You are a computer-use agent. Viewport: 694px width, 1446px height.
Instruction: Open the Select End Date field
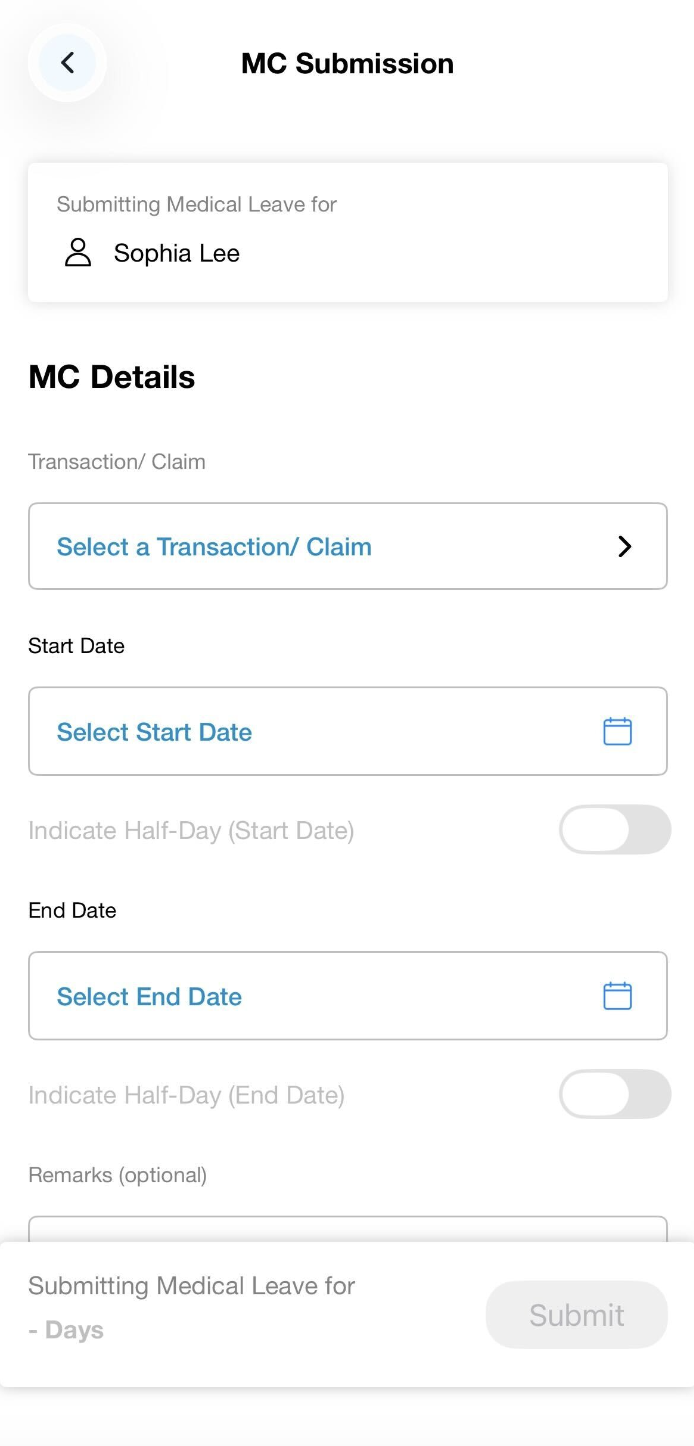coord(347,996)
